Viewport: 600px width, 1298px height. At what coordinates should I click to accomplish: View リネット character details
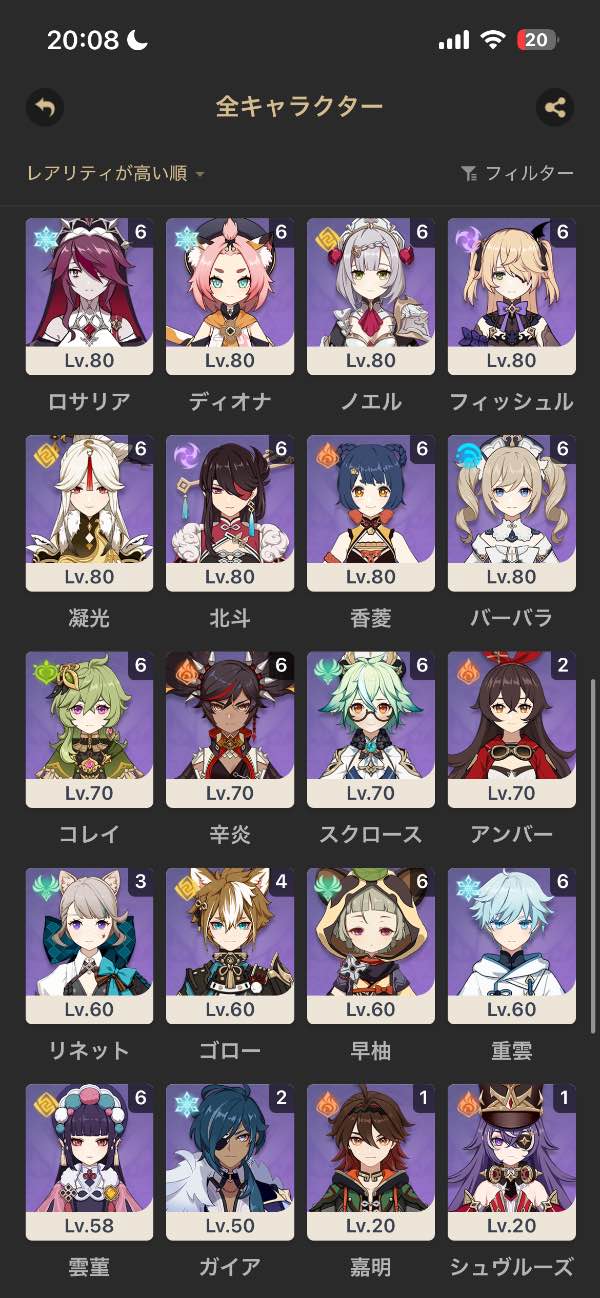[x=89, y=946]
